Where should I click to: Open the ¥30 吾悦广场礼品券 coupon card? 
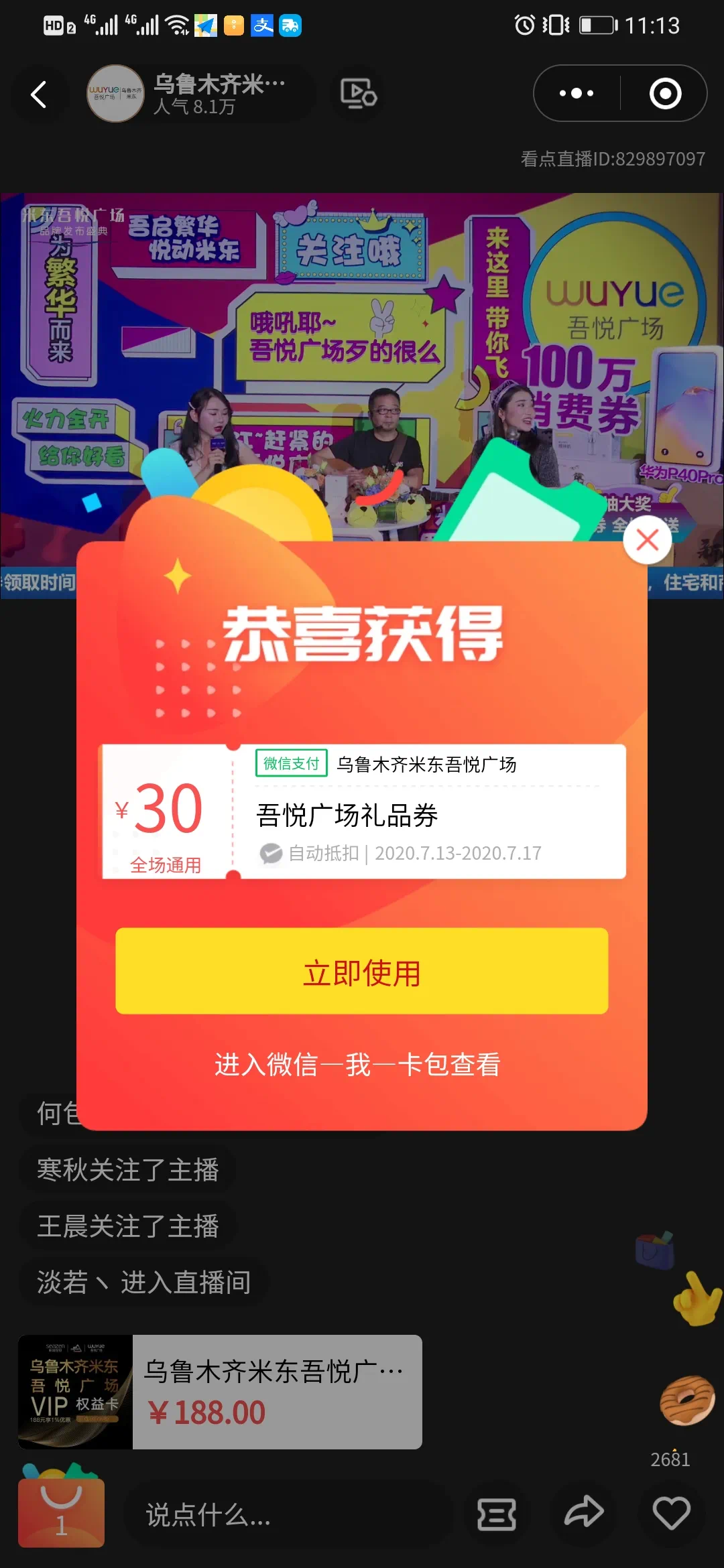(x=363, y=811)
